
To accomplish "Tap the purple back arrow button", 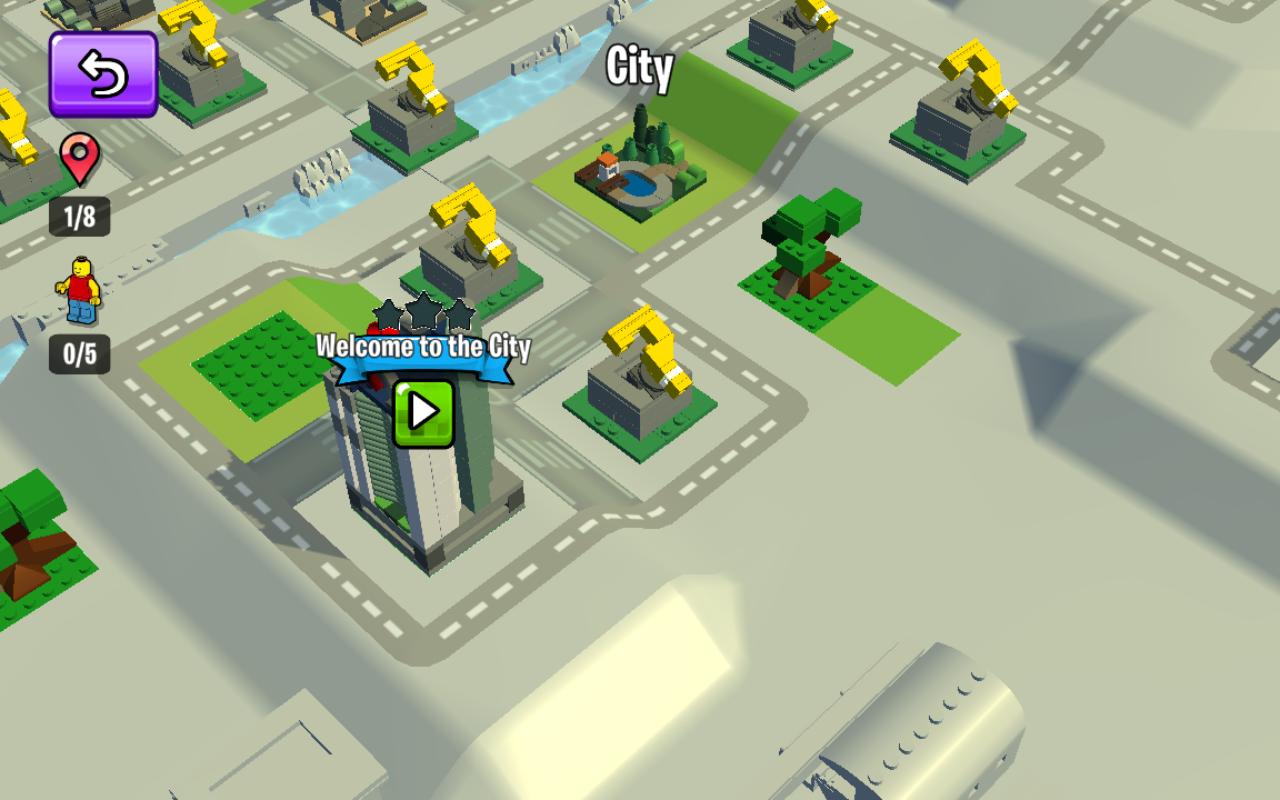I will [103, 74].
